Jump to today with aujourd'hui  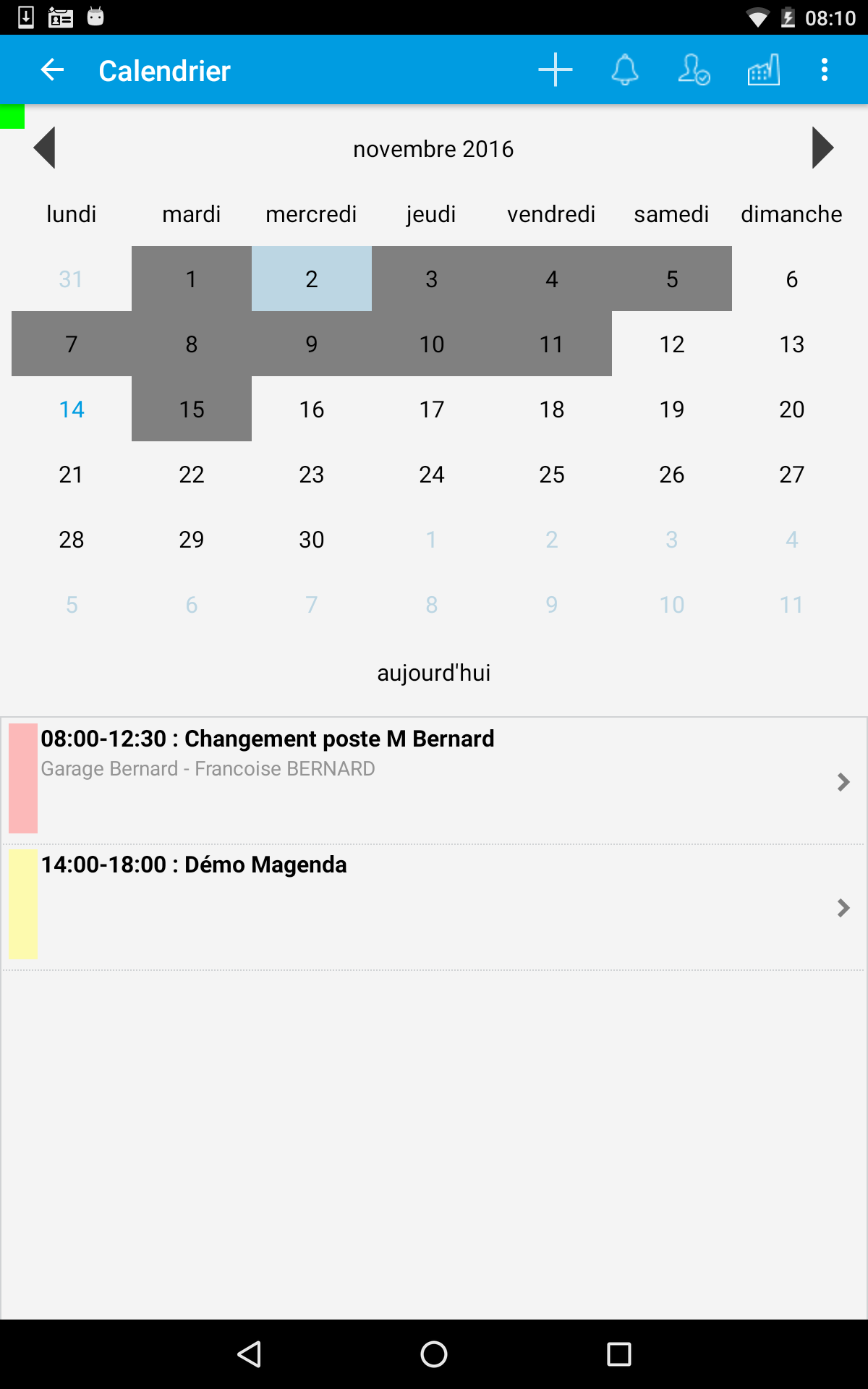[434, 673]
